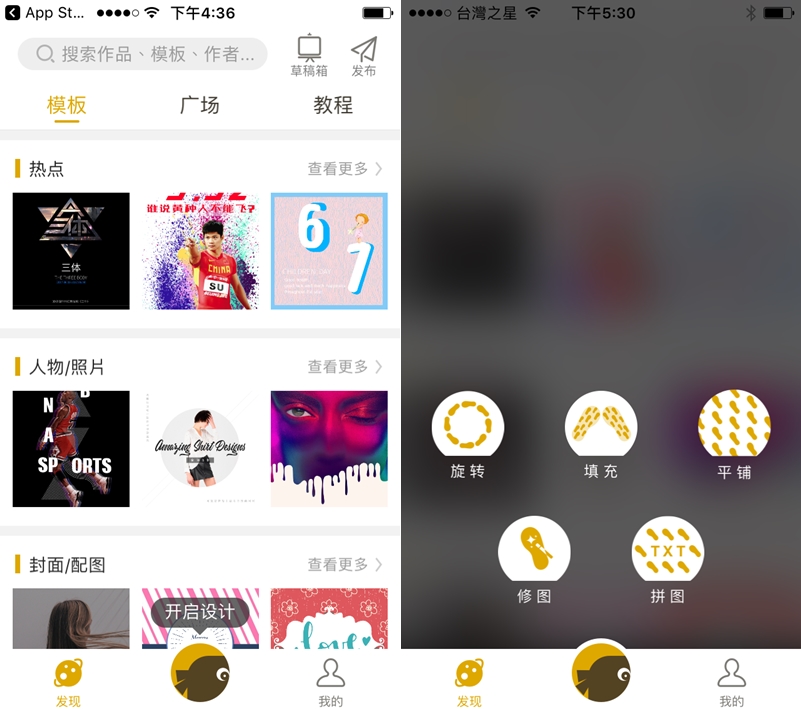Screen dimensions: 801x710
Task: Tap the 发布 publish icon
Action: [x=364, y=55]
